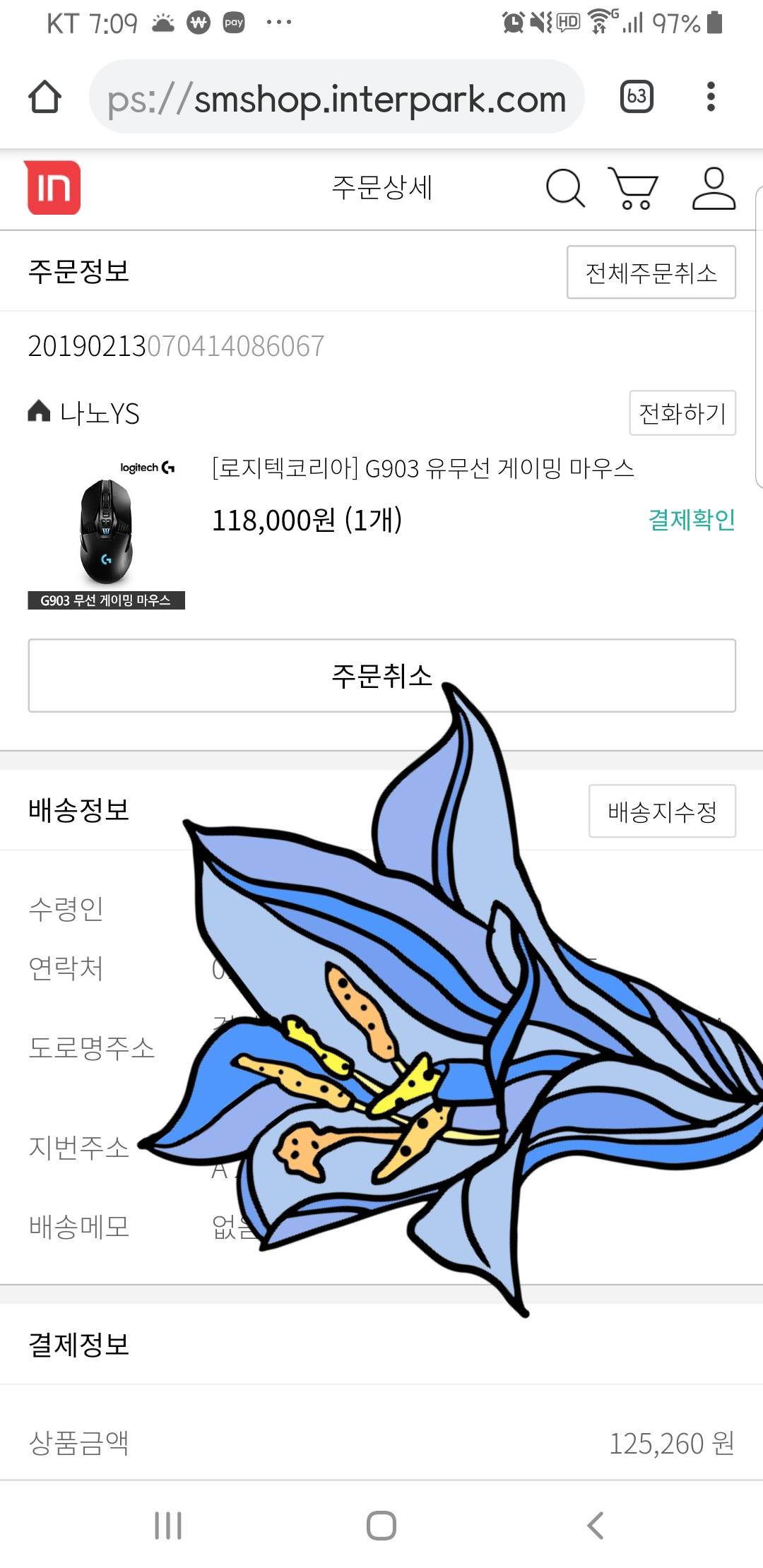The image size is (763, 1568).
Task: Go back with the system back button
Action: 596,1526
